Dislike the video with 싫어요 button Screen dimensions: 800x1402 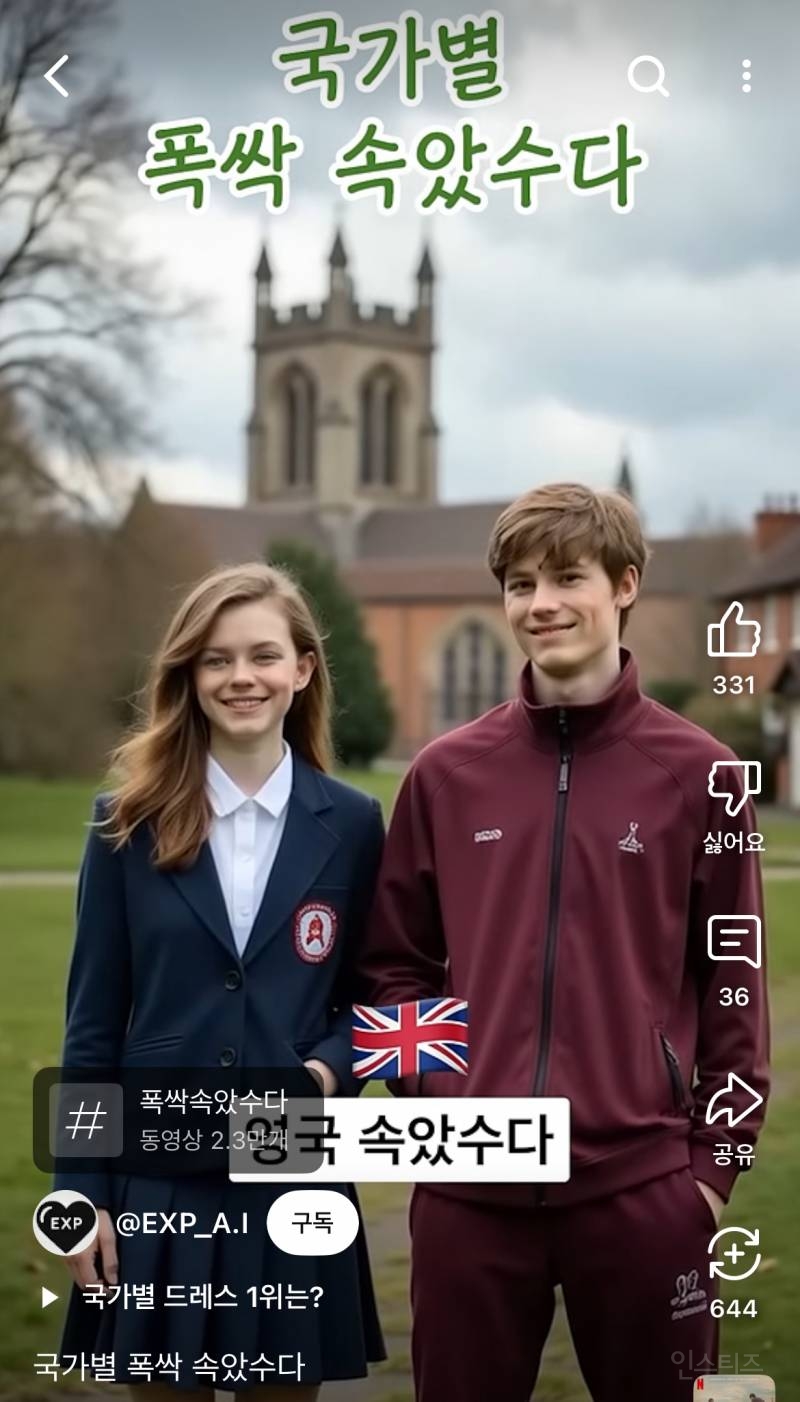click(x=734, y=789)
